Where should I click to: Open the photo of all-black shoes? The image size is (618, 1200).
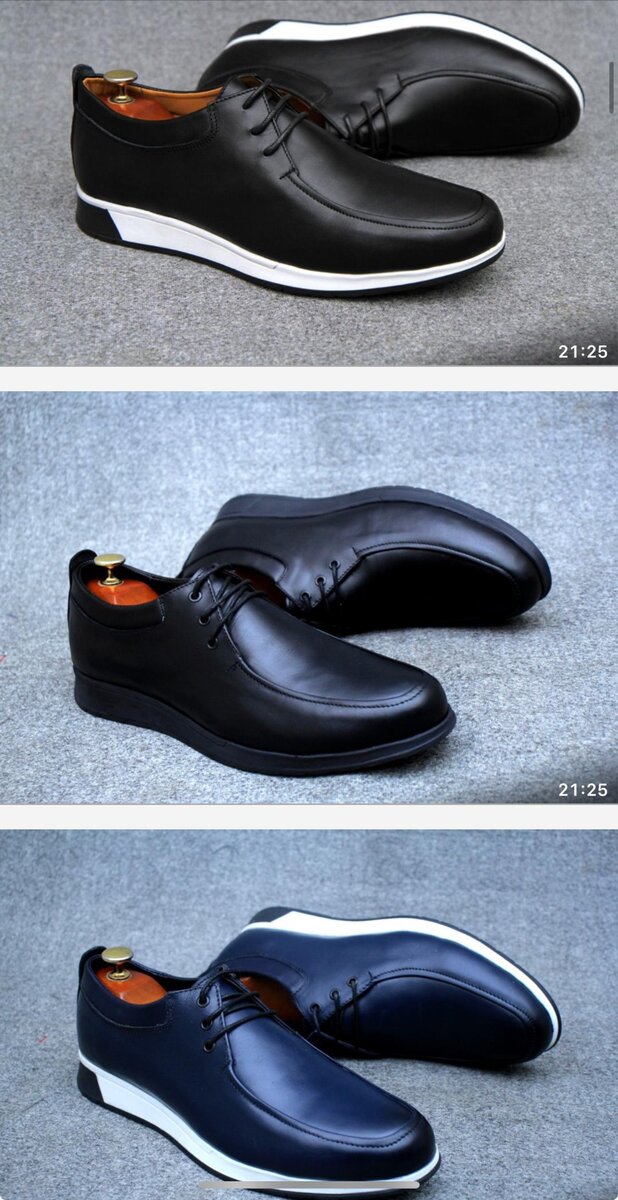[309, 597]
